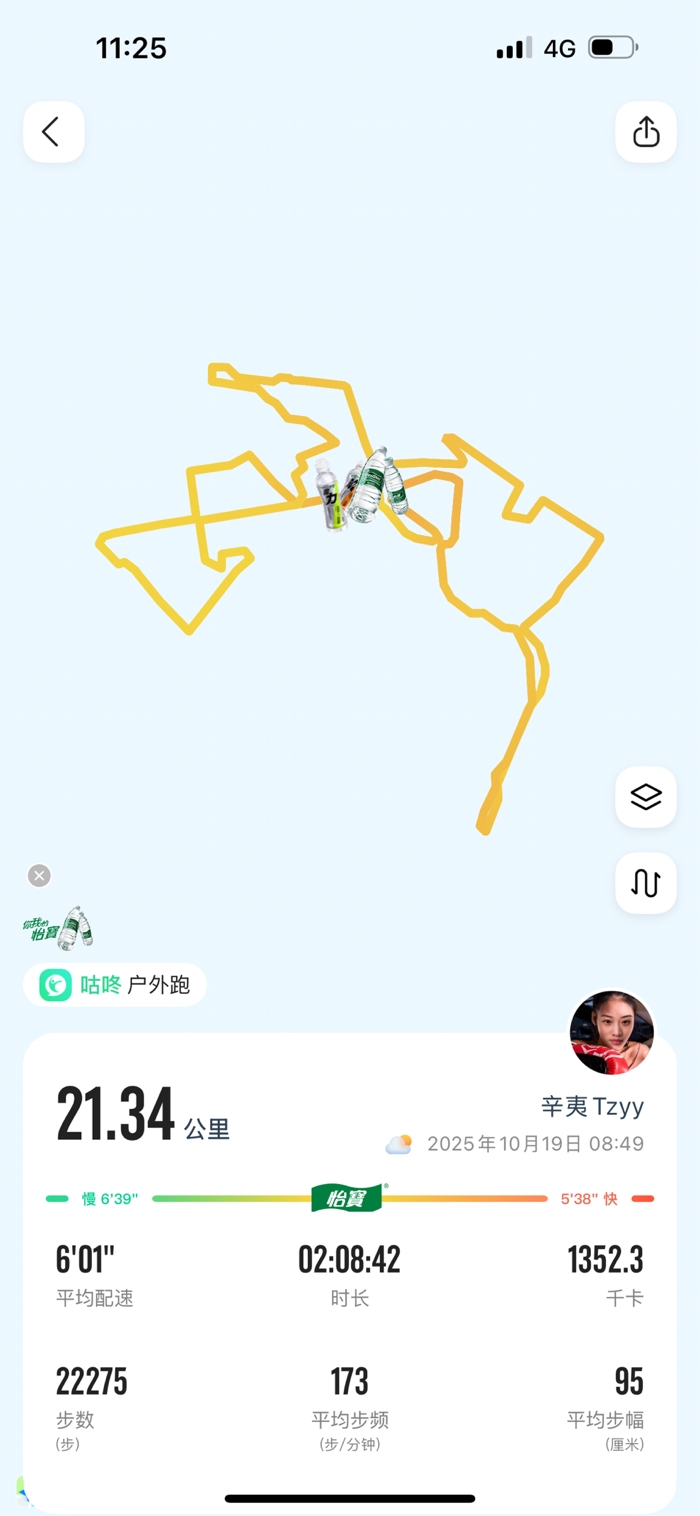Tap the 咕咚 户外跑 chip

115,985
